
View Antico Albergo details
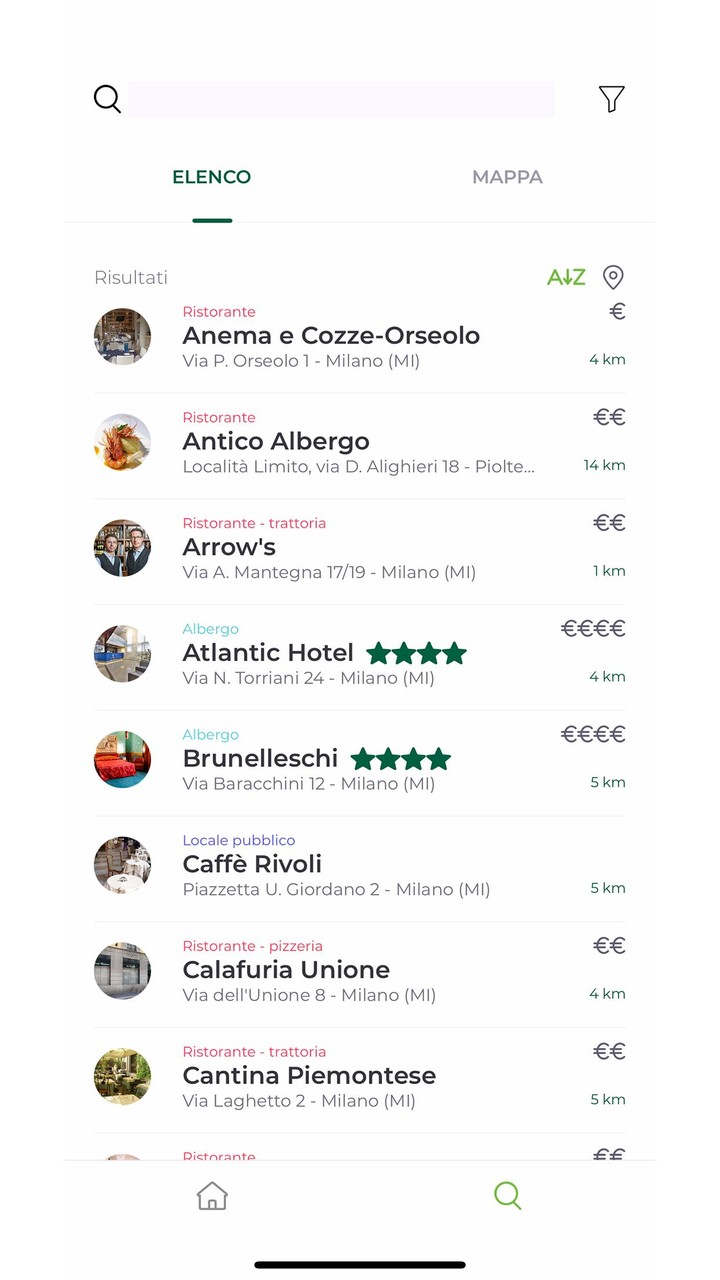[276, 442]
